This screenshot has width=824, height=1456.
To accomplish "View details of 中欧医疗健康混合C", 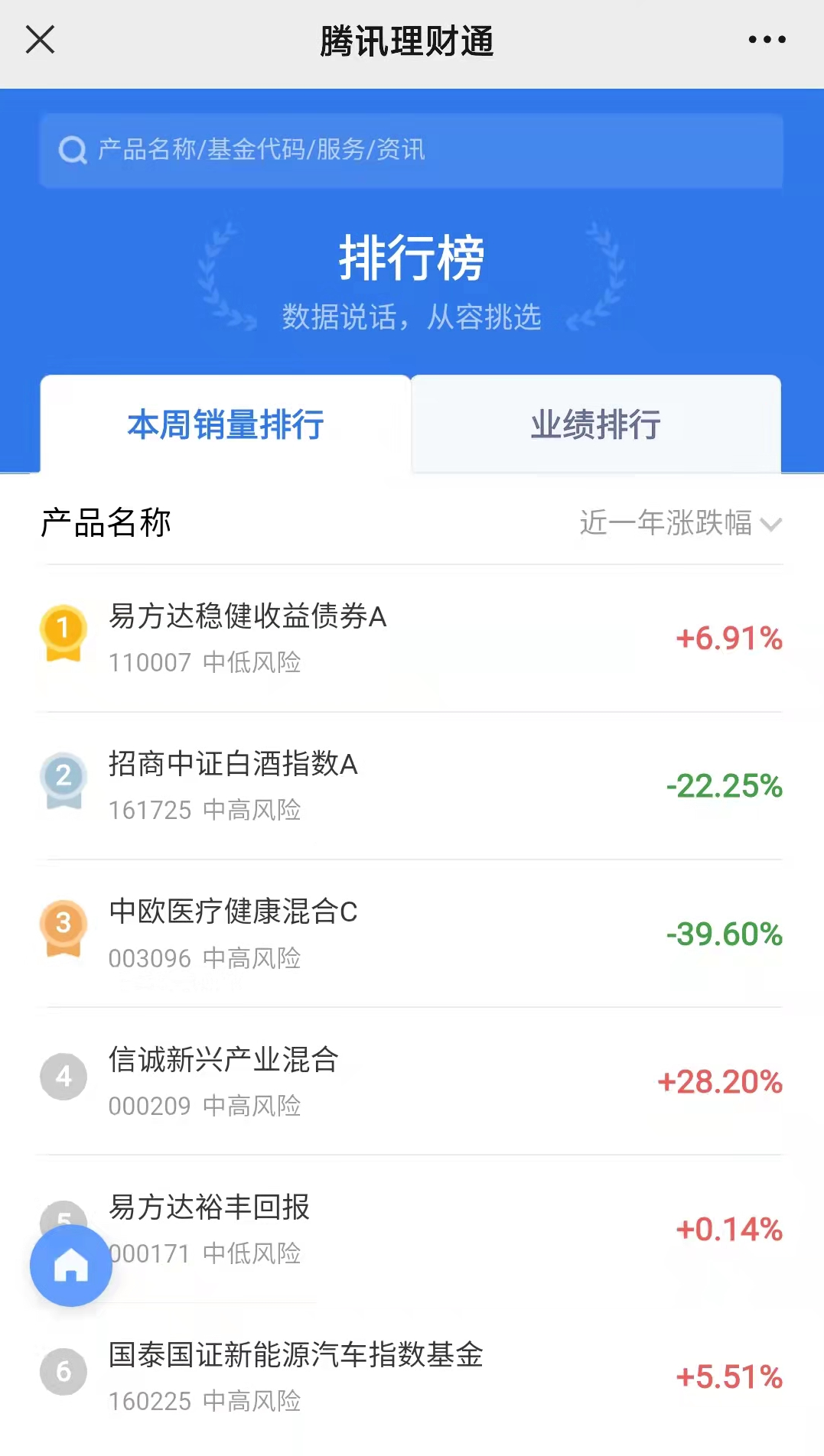I will pos(233,912).
